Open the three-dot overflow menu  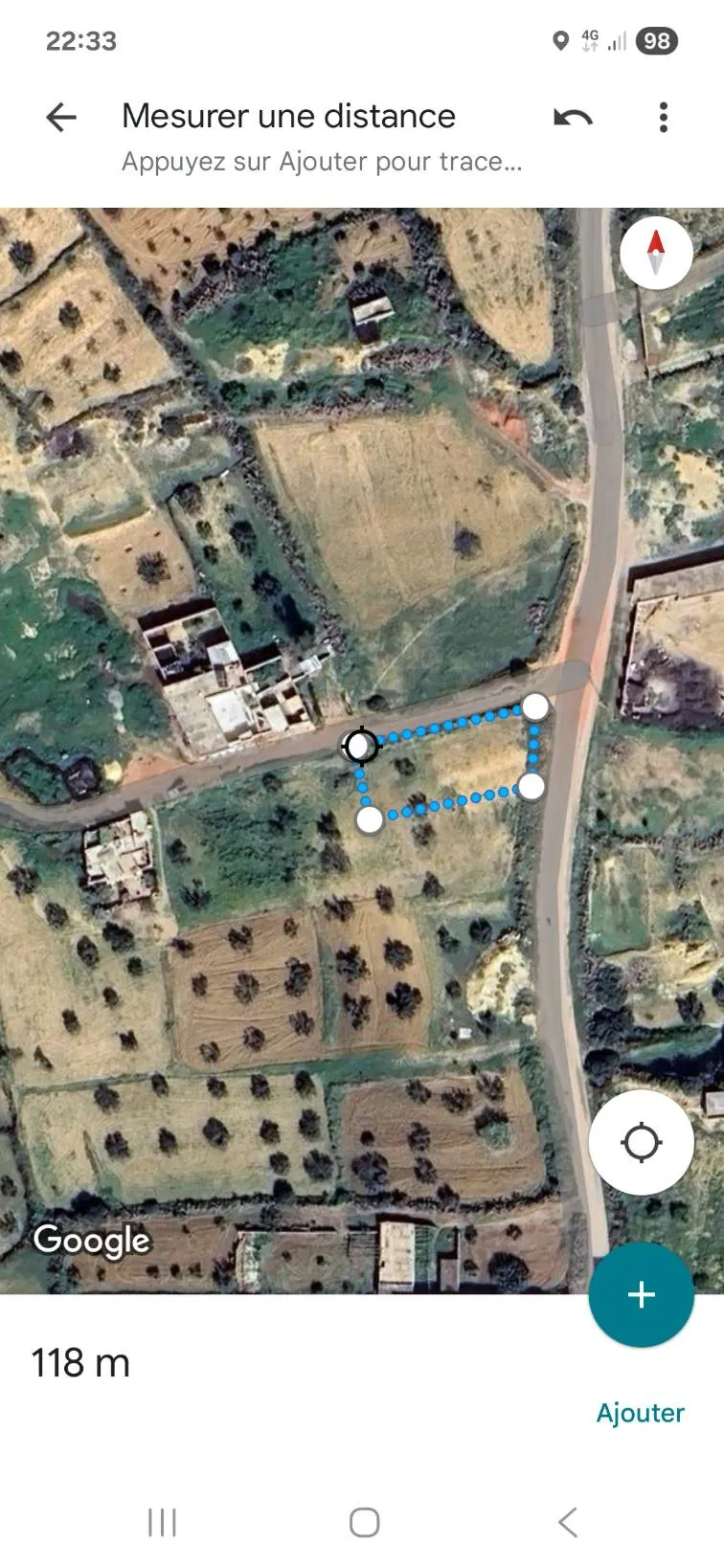click(x=663, y=118)
